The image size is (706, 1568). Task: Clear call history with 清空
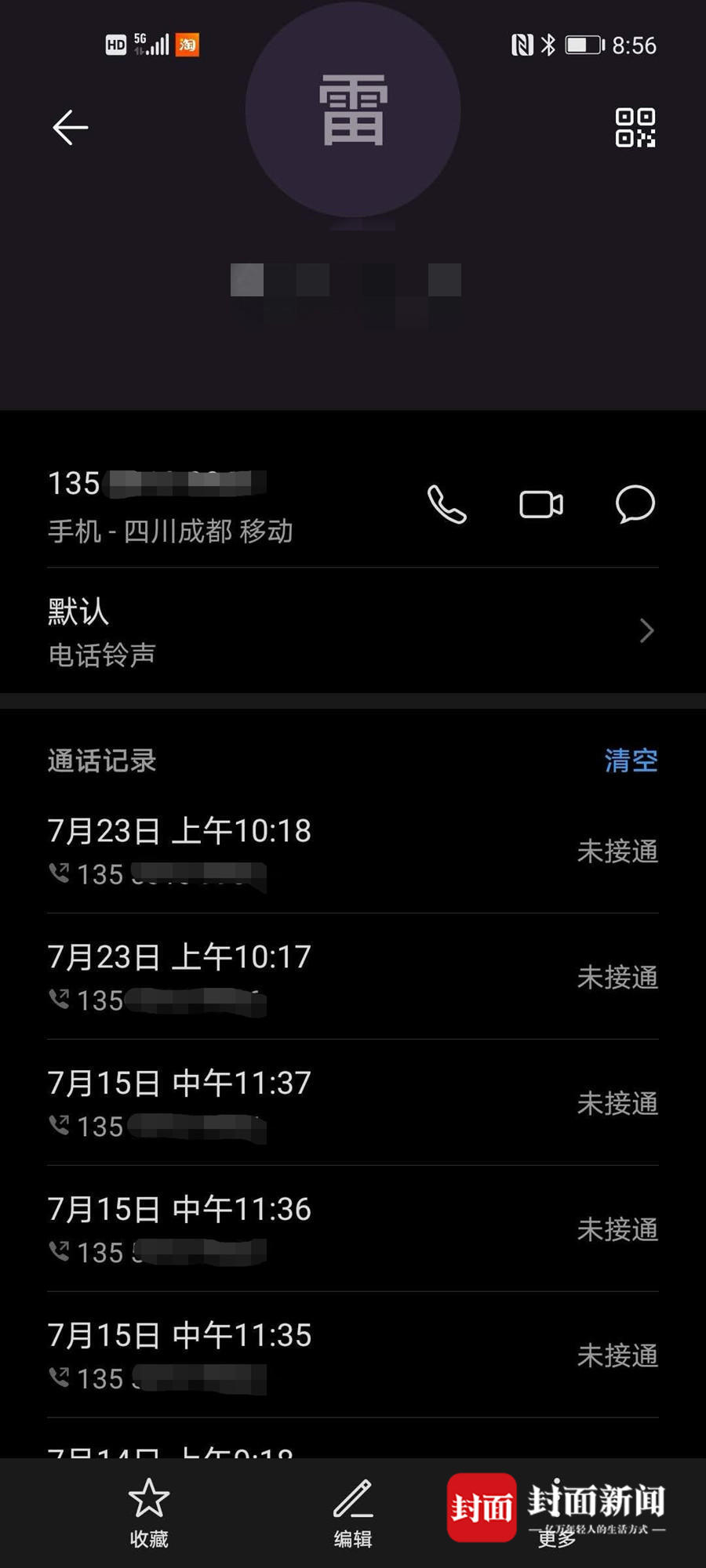click(x=631, y=760)
